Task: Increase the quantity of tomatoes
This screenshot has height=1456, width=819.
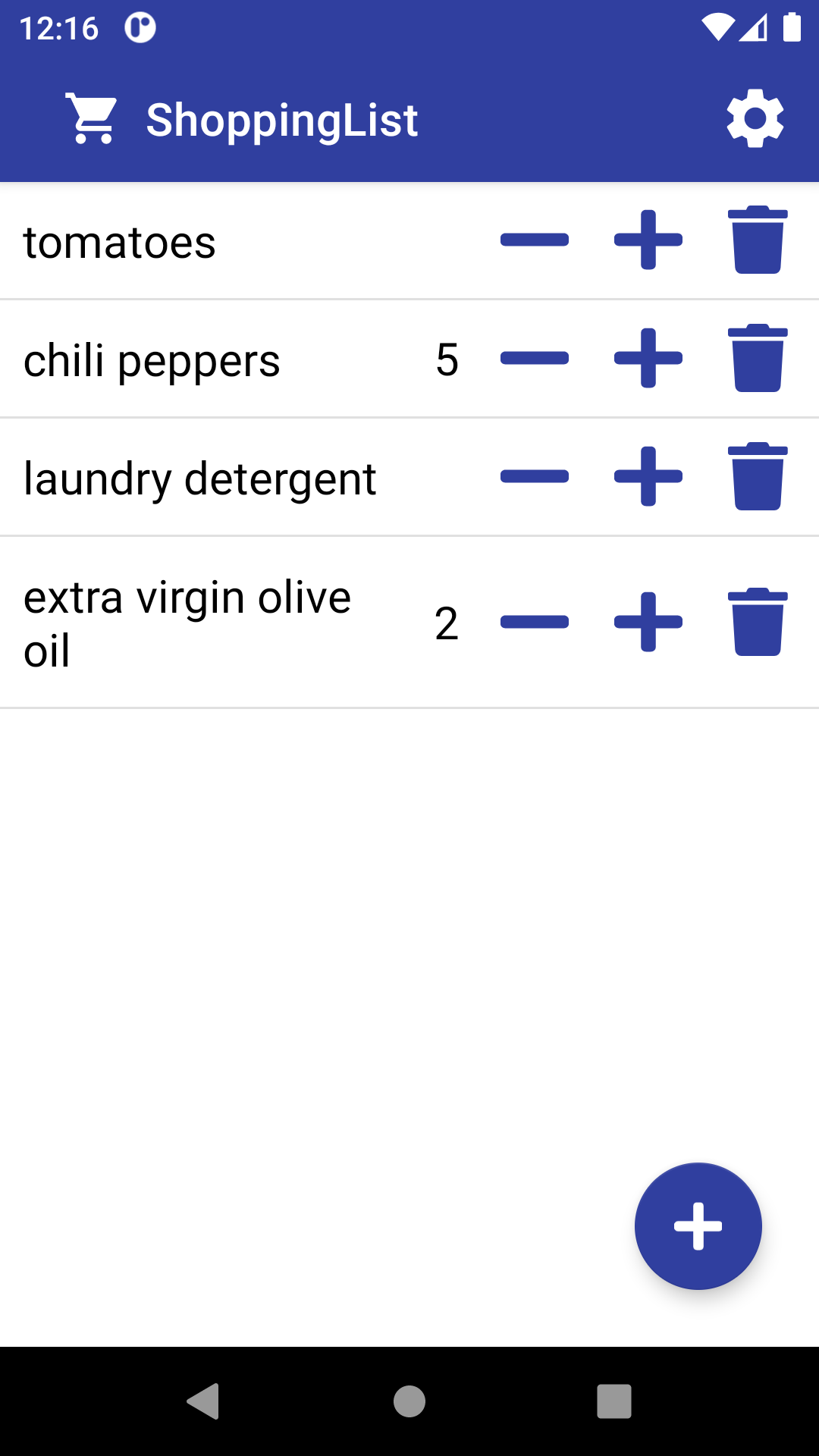Action: (x=648, y=240)
